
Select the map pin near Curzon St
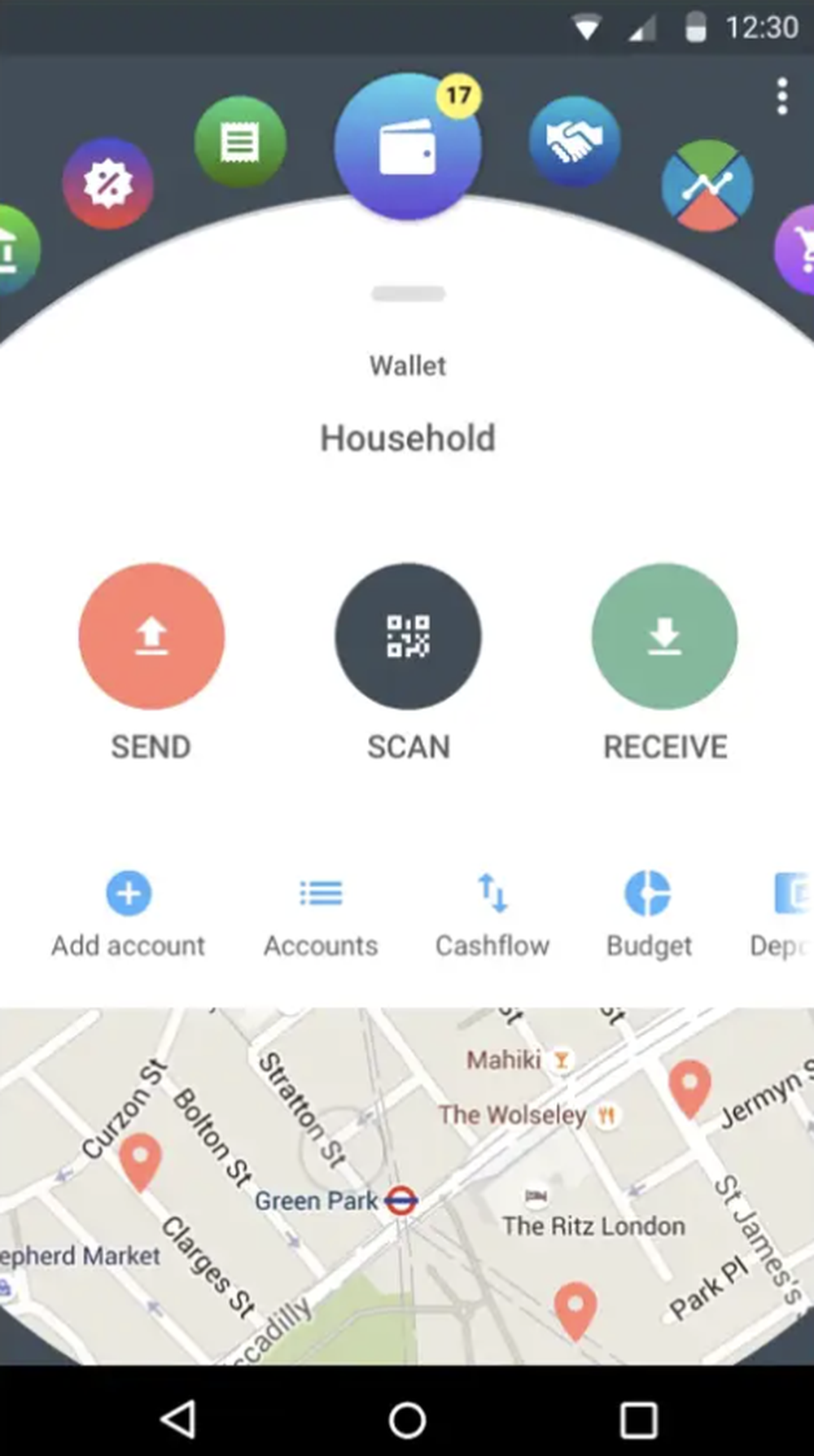click(x=140, y=1159)
